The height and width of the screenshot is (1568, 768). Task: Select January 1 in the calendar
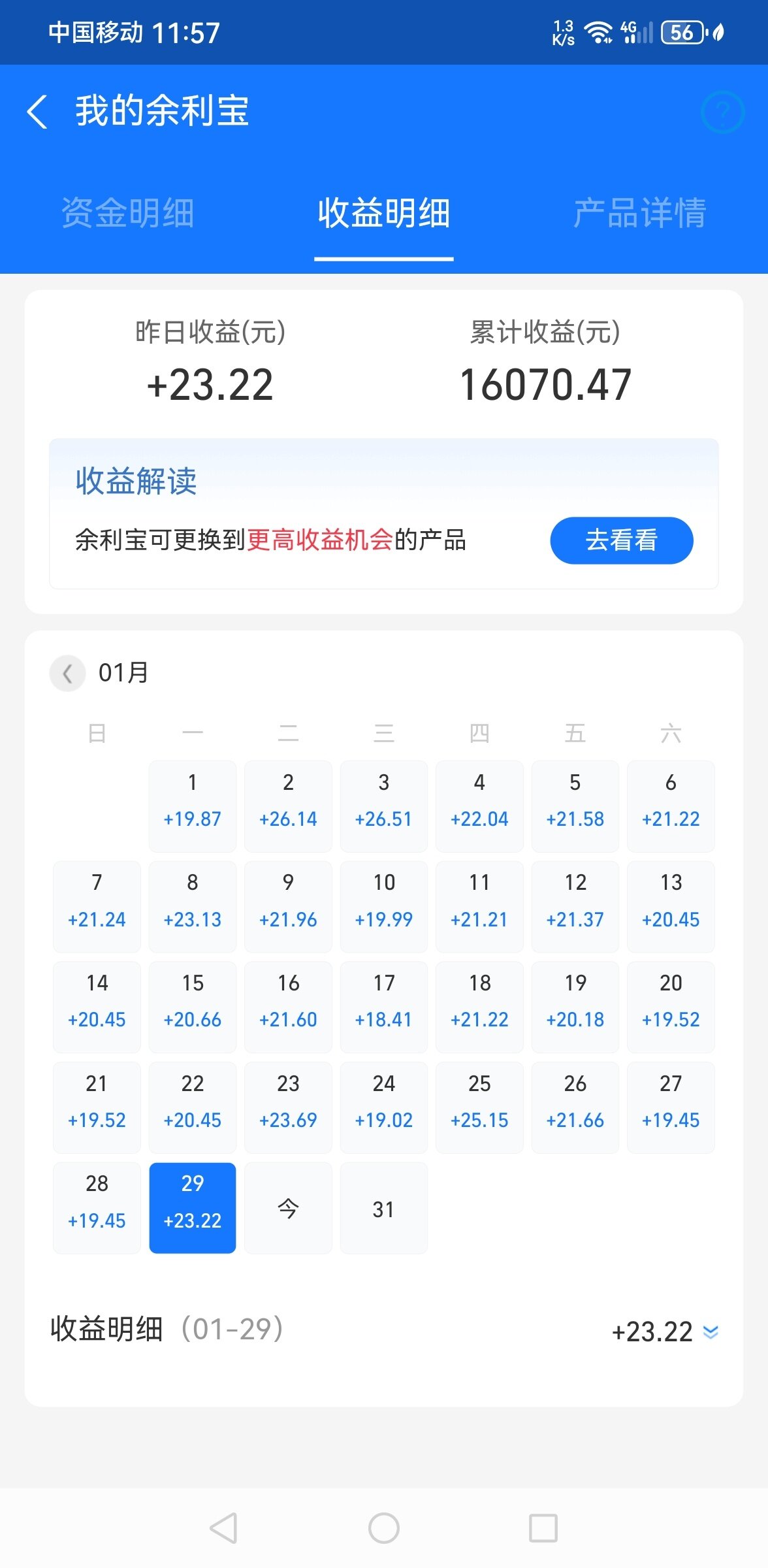(x=192, y=806)
